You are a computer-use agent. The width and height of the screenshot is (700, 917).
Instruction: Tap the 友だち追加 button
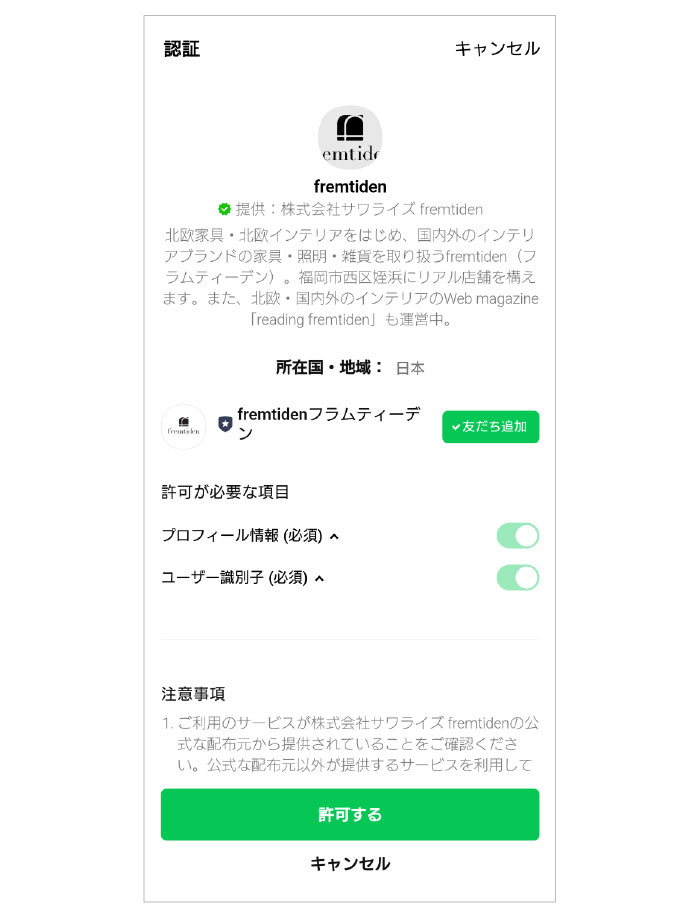pyautogui.click(x=490, y=427)
